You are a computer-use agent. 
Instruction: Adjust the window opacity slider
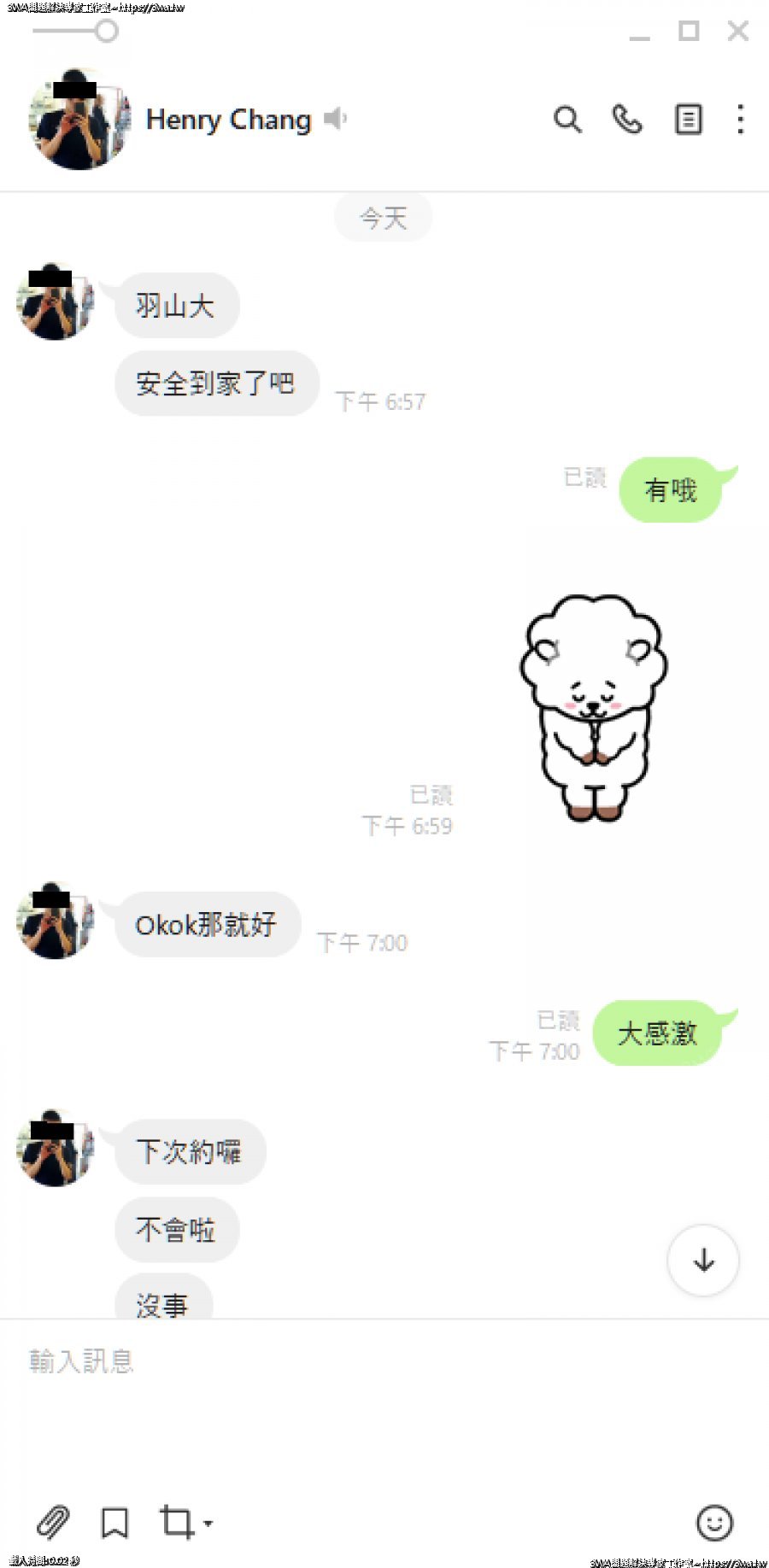tap(106, 32)
